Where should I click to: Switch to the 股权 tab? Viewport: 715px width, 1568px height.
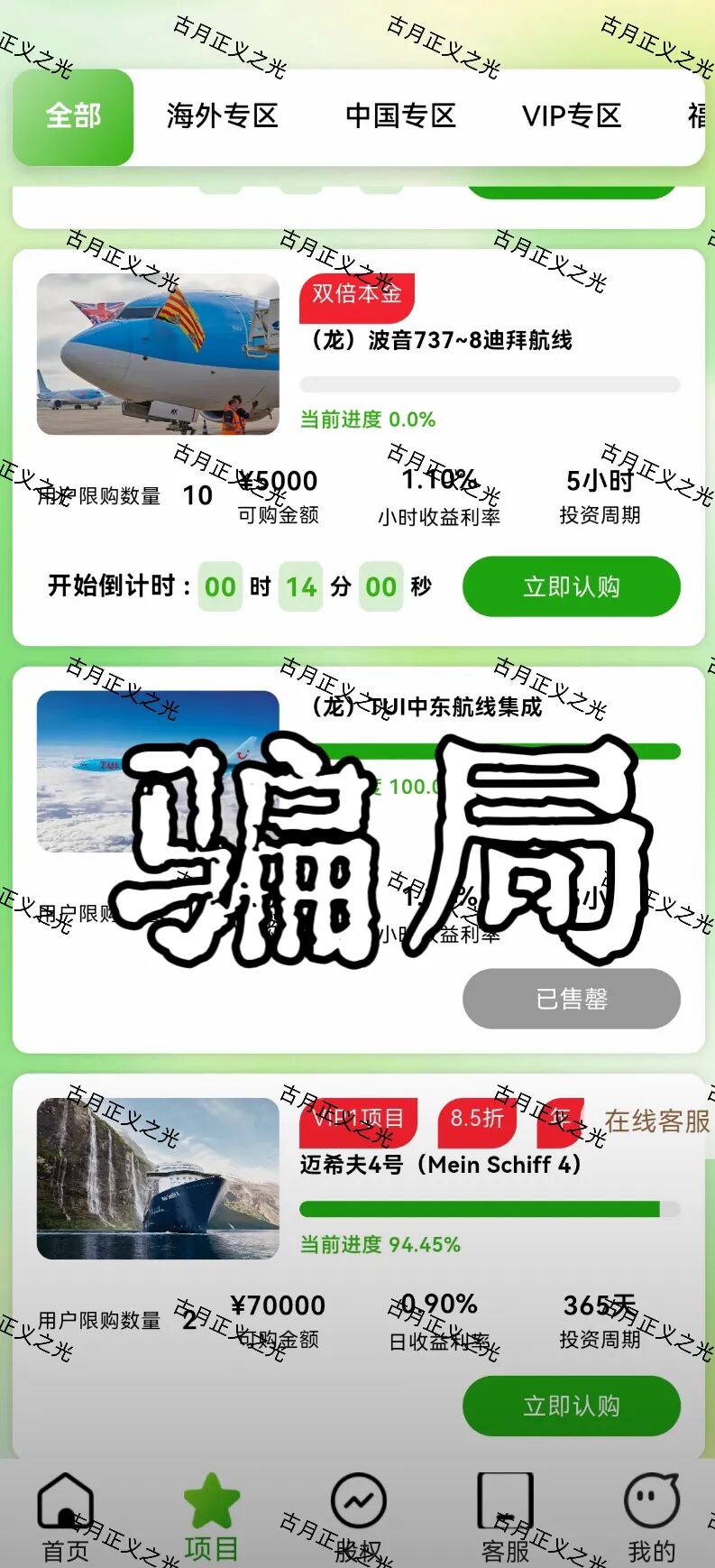(358, 1517)
